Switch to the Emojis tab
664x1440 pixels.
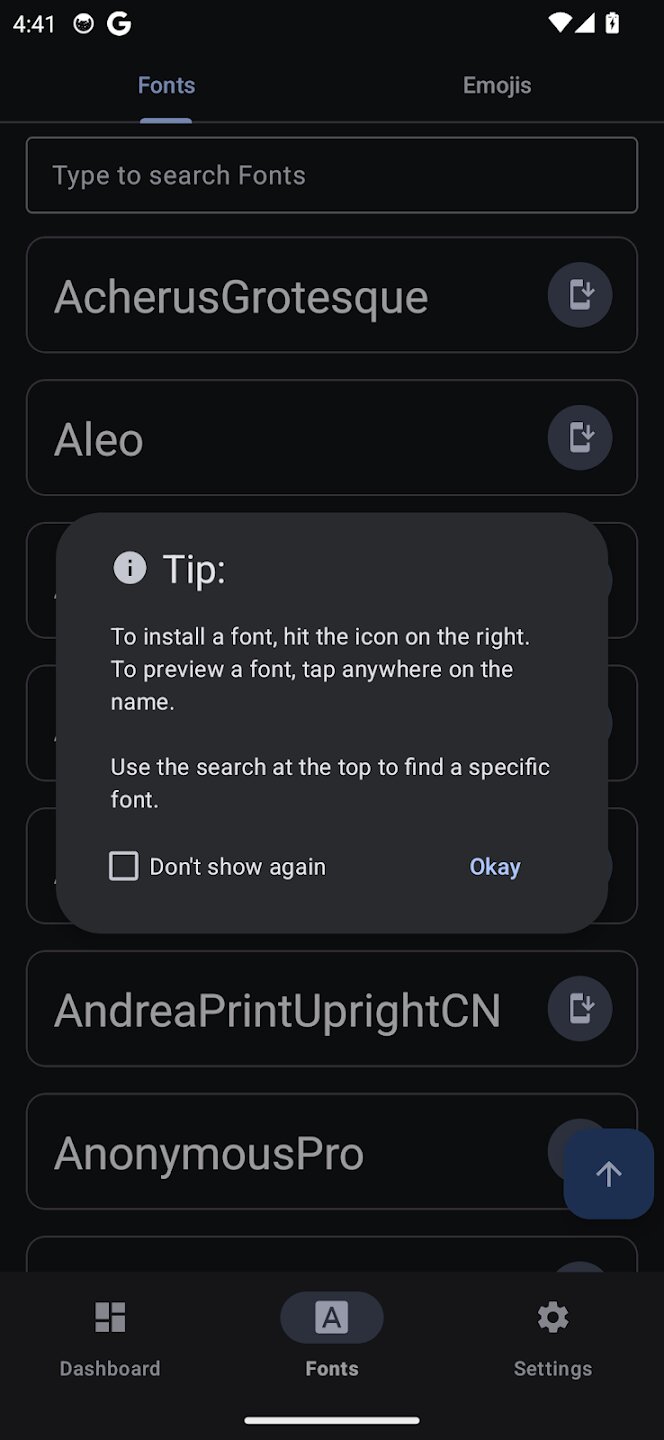(497, 86)
